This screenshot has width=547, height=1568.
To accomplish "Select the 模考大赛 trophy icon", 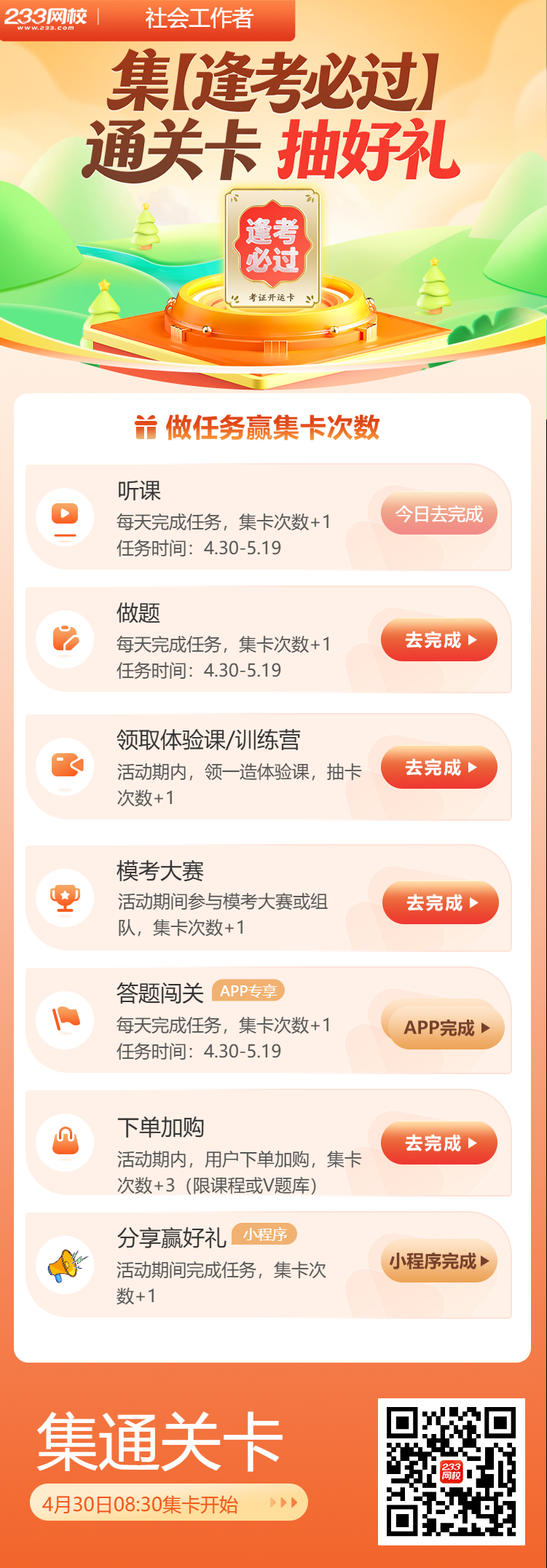I will click(x=65, y=902).
